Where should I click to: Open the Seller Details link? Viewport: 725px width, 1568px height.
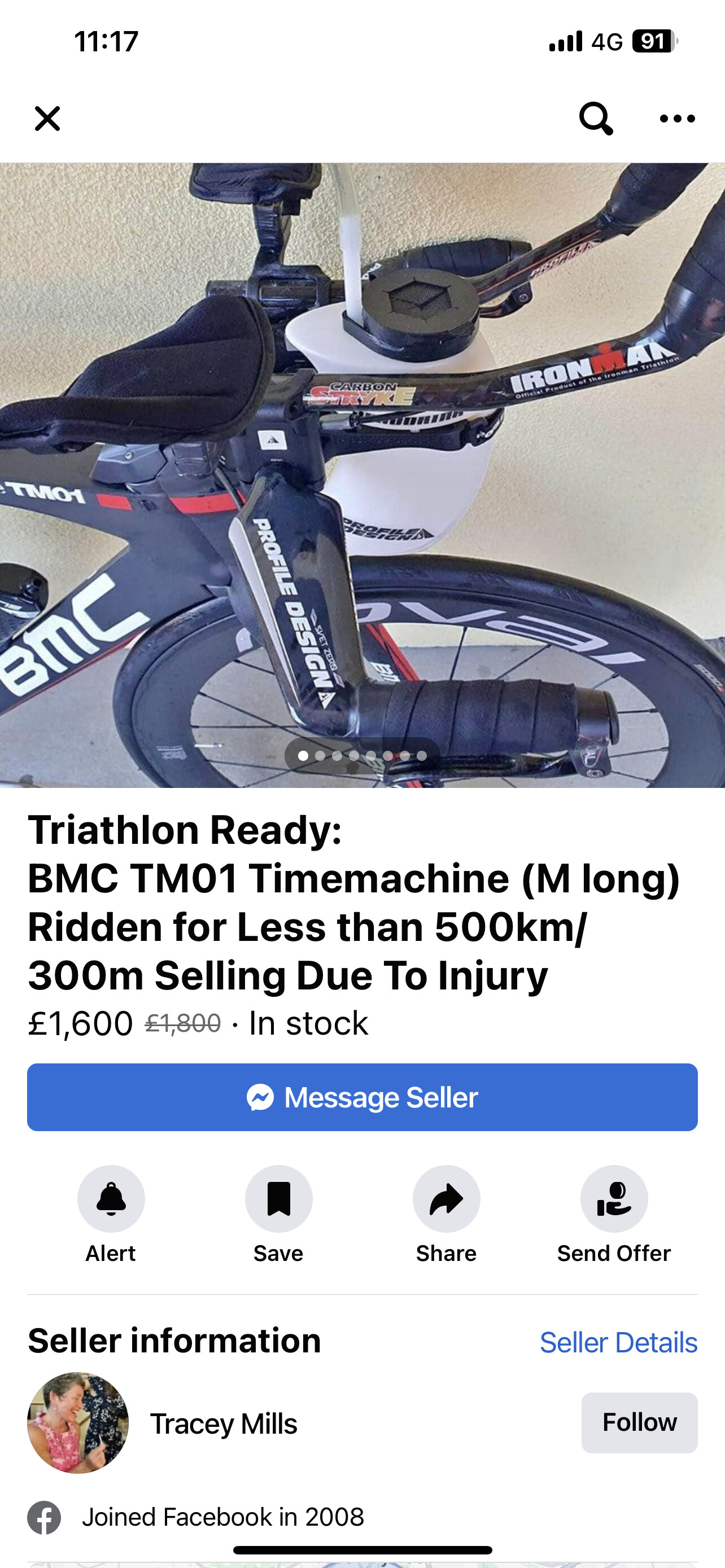pos(618,1342)
